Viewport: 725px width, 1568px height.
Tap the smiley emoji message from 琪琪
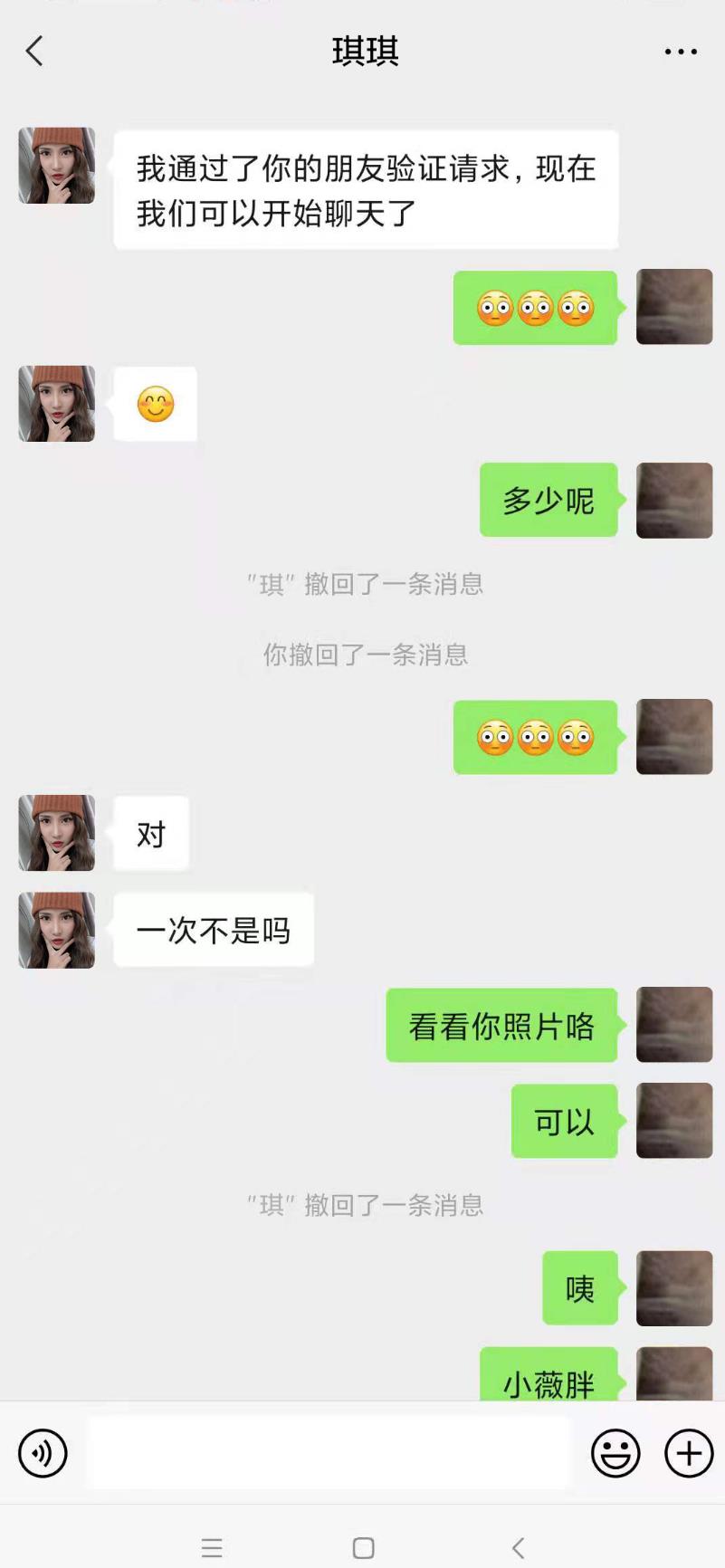pos(154,405)
